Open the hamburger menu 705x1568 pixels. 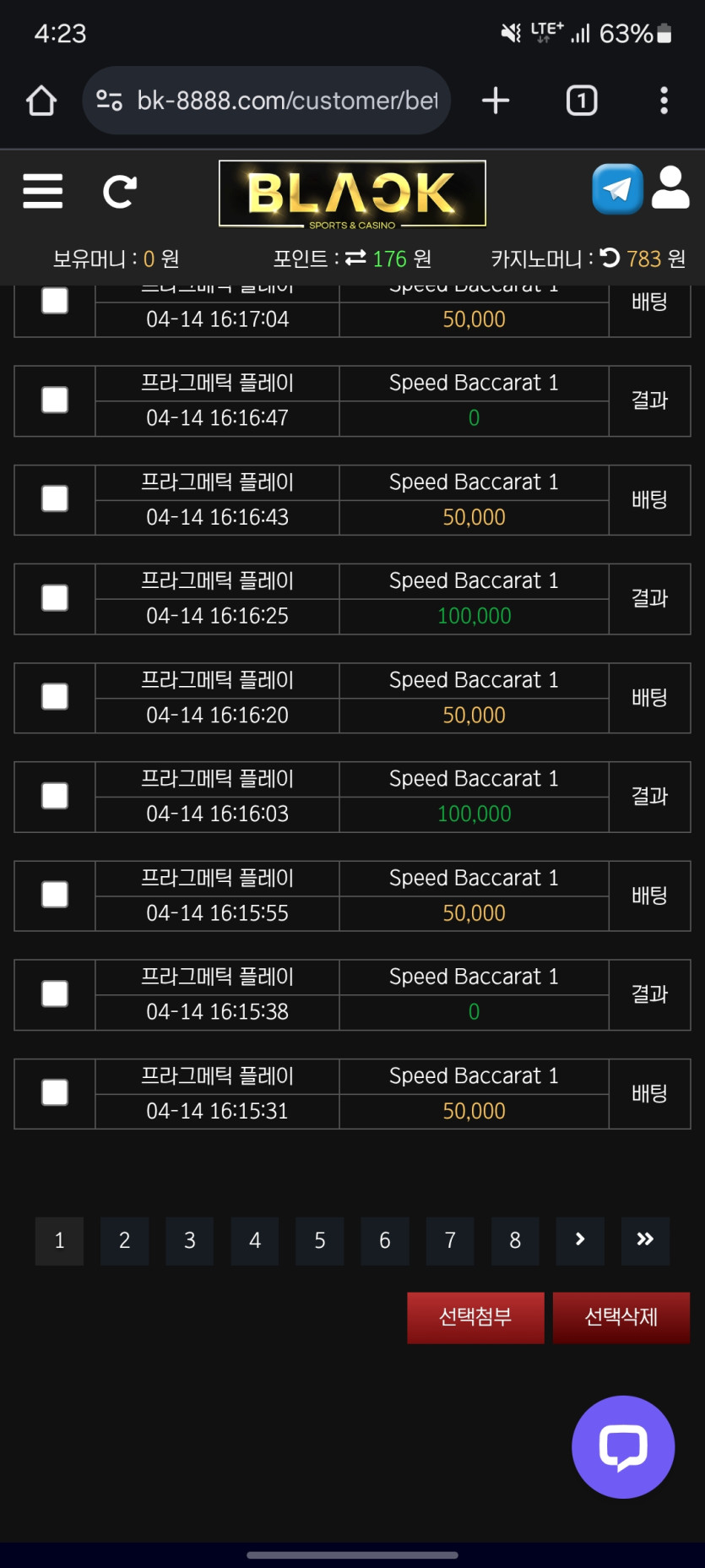click(43, 191)
